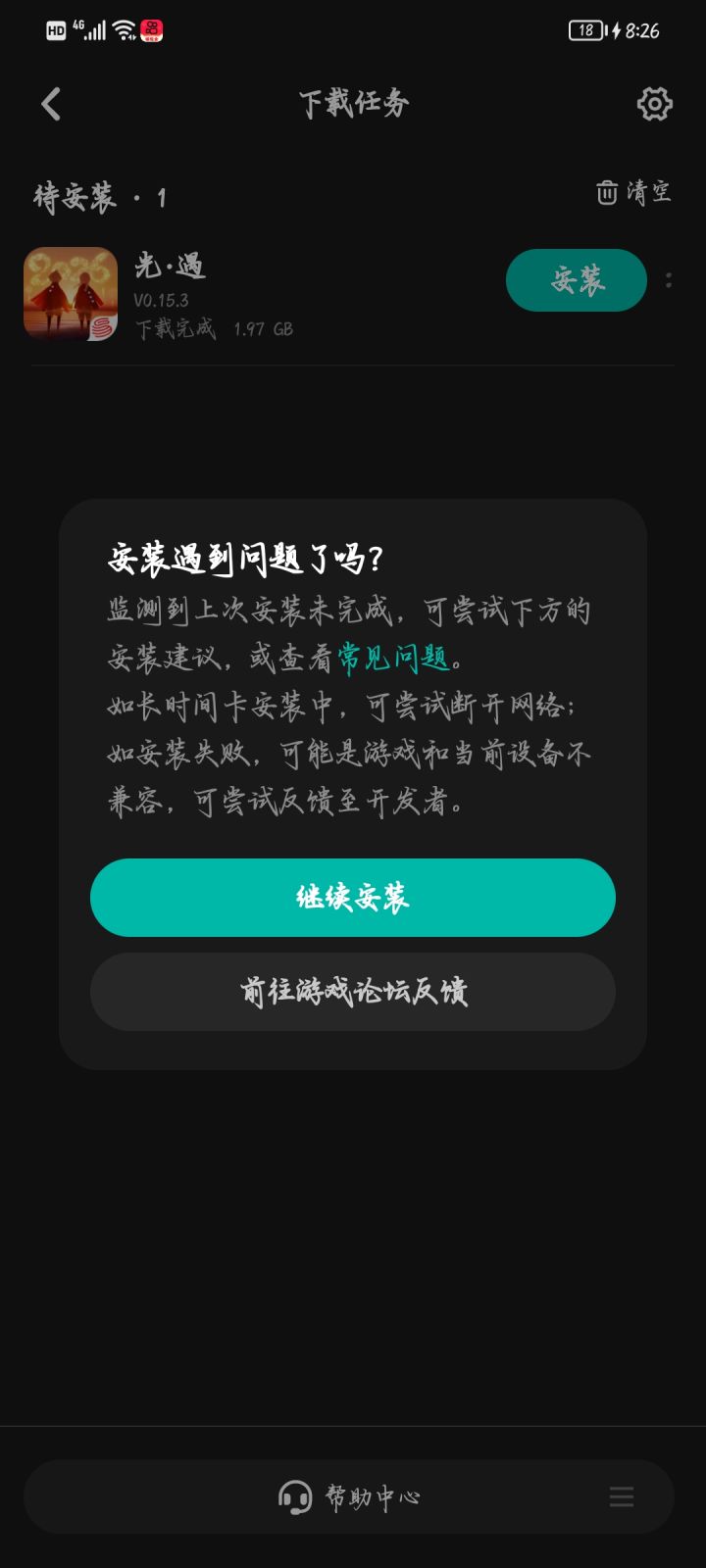The height and width of the screenshot is (1568, 706).
Task: Expand options for the pending install entry
Action: coord(669,280)
